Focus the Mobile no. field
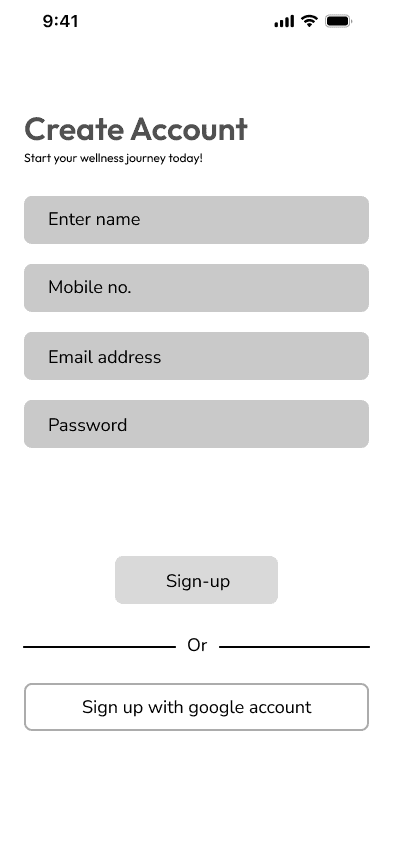This screenshot has width=393, height=852. click(x=196, y=287)
